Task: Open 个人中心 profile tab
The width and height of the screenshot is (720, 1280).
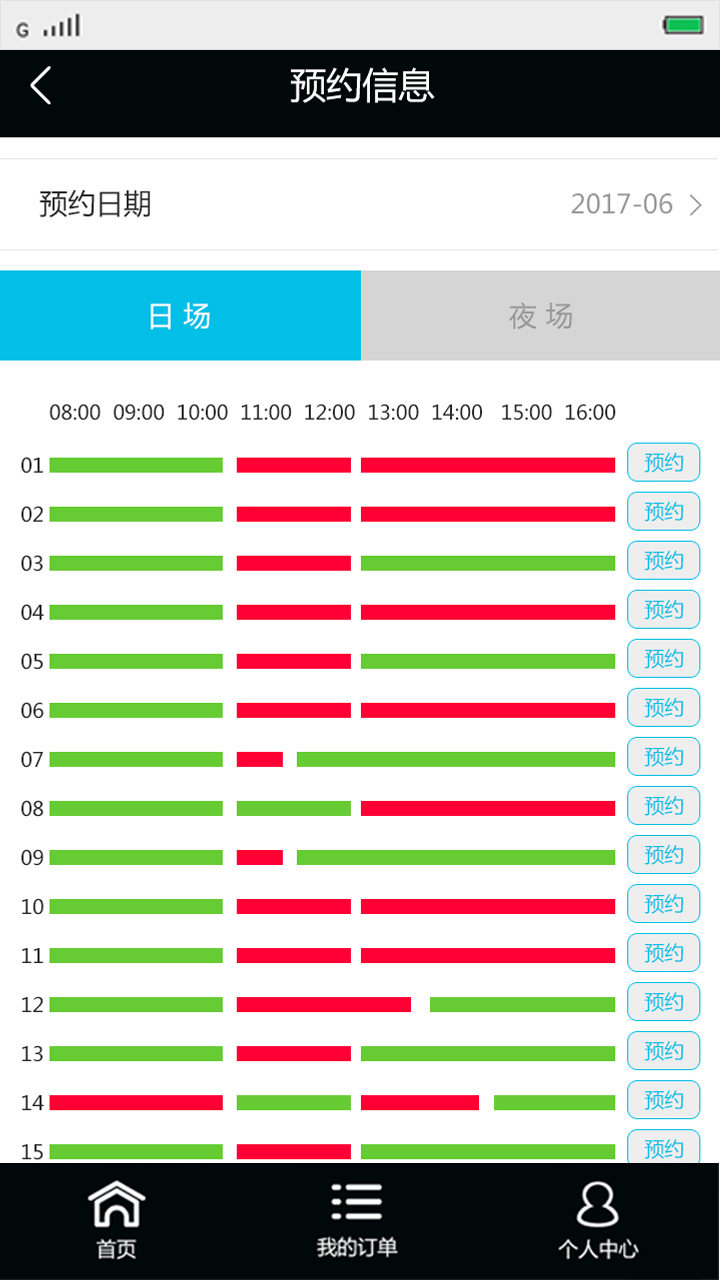Action: [598, 1220]
